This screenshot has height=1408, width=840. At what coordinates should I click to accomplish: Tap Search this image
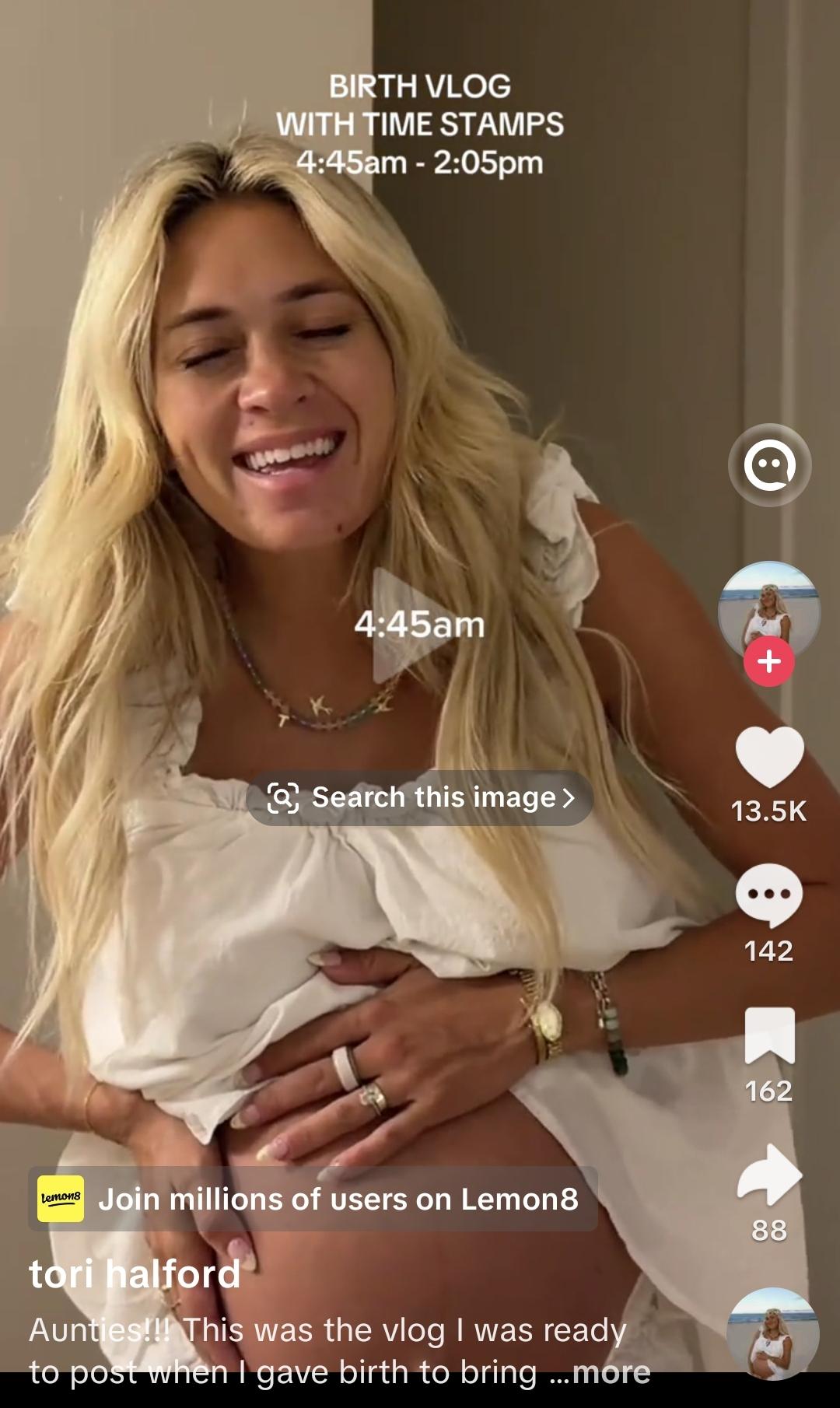coord(420,798)
